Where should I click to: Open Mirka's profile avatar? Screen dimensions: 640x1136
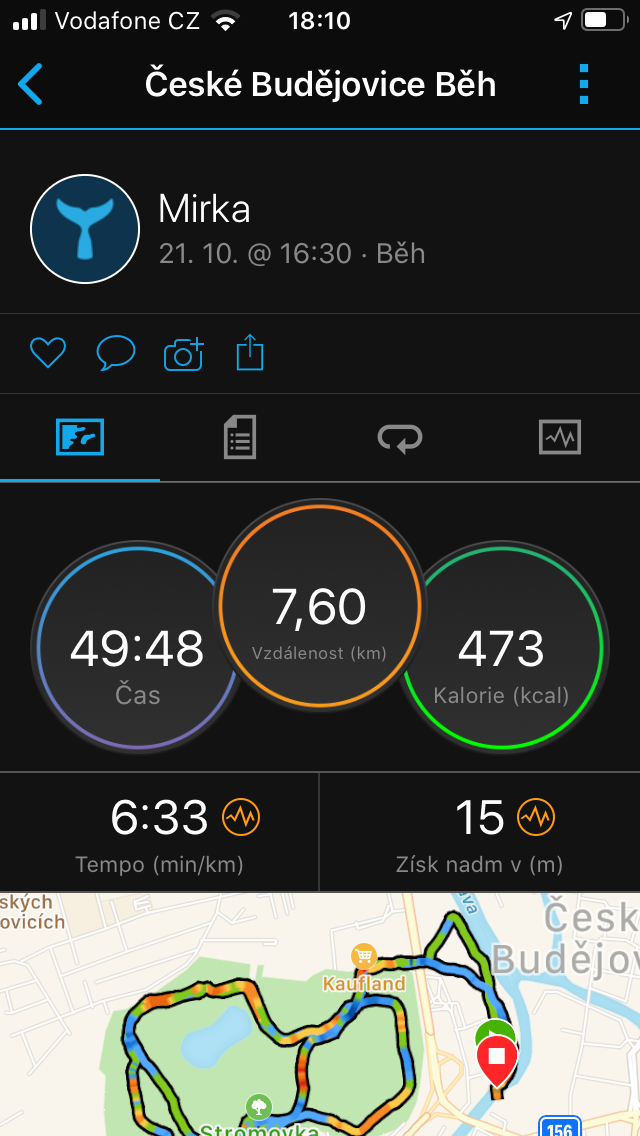(85, 229)
